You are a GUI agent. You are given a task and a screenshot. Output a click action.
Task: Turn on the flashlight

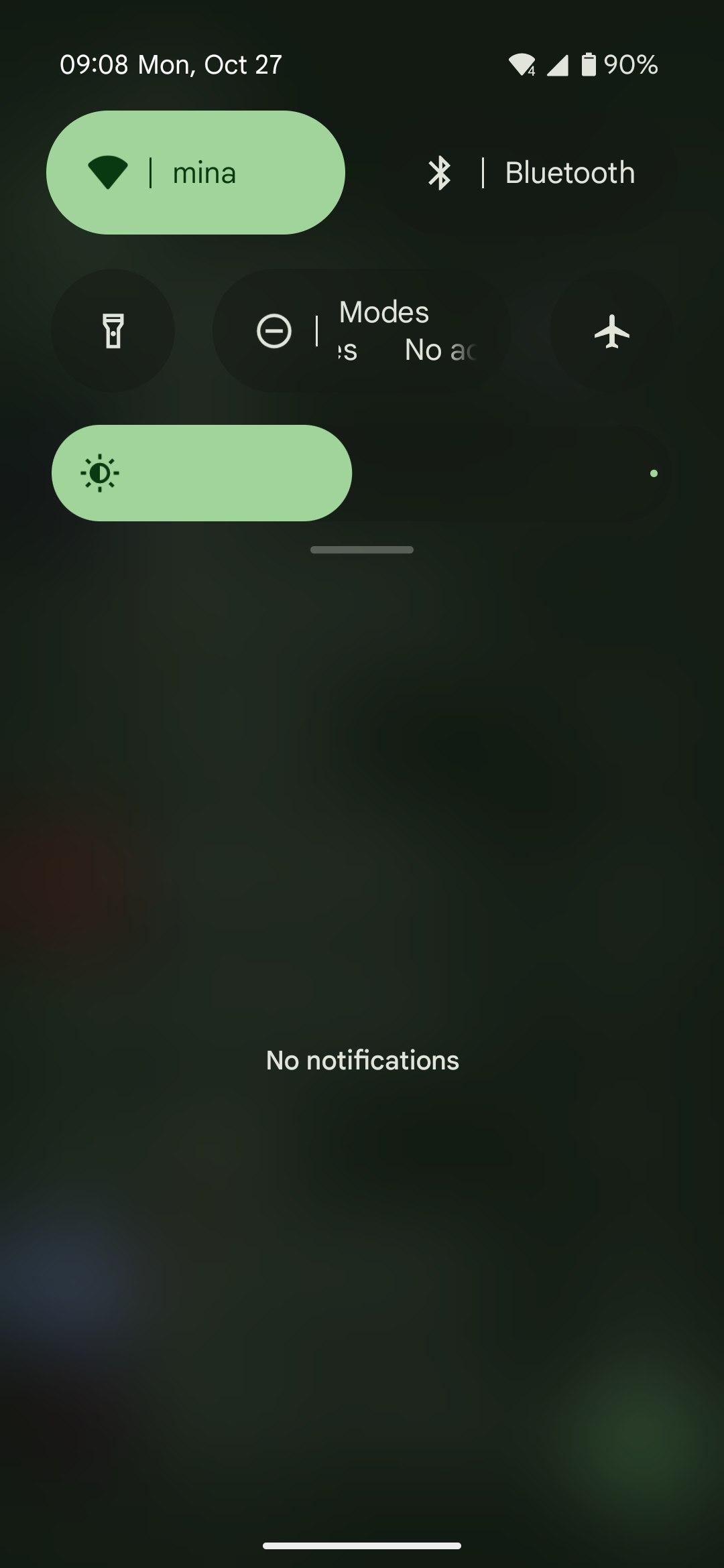click(x=113, y=331)
